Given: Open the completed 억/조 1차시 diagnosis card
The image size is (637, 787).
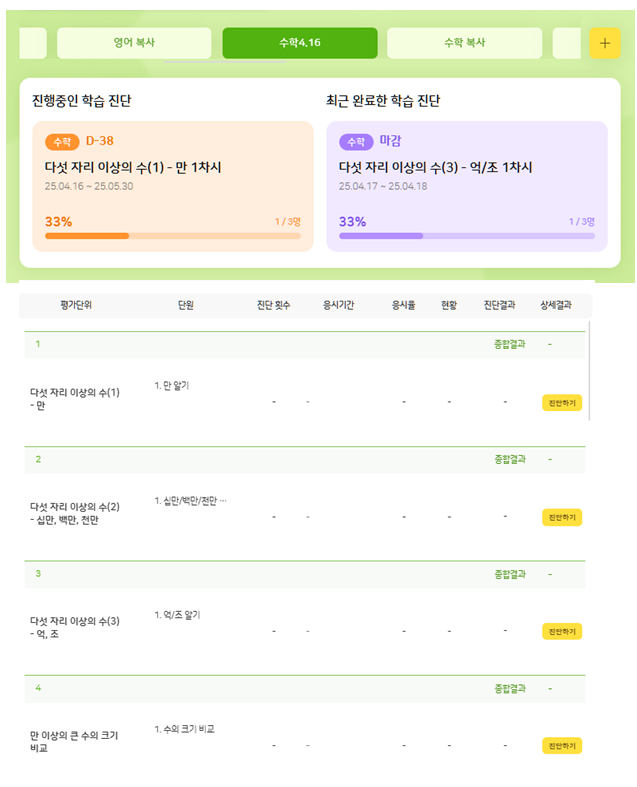Looking at the screenshot, I should click(x=466, y=186).
